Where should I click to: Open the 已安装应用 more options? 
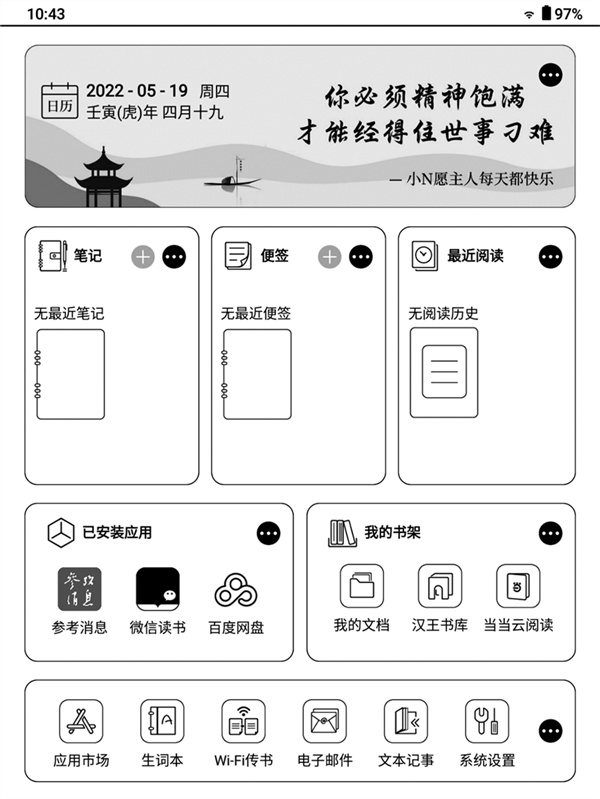click(268, 533)
